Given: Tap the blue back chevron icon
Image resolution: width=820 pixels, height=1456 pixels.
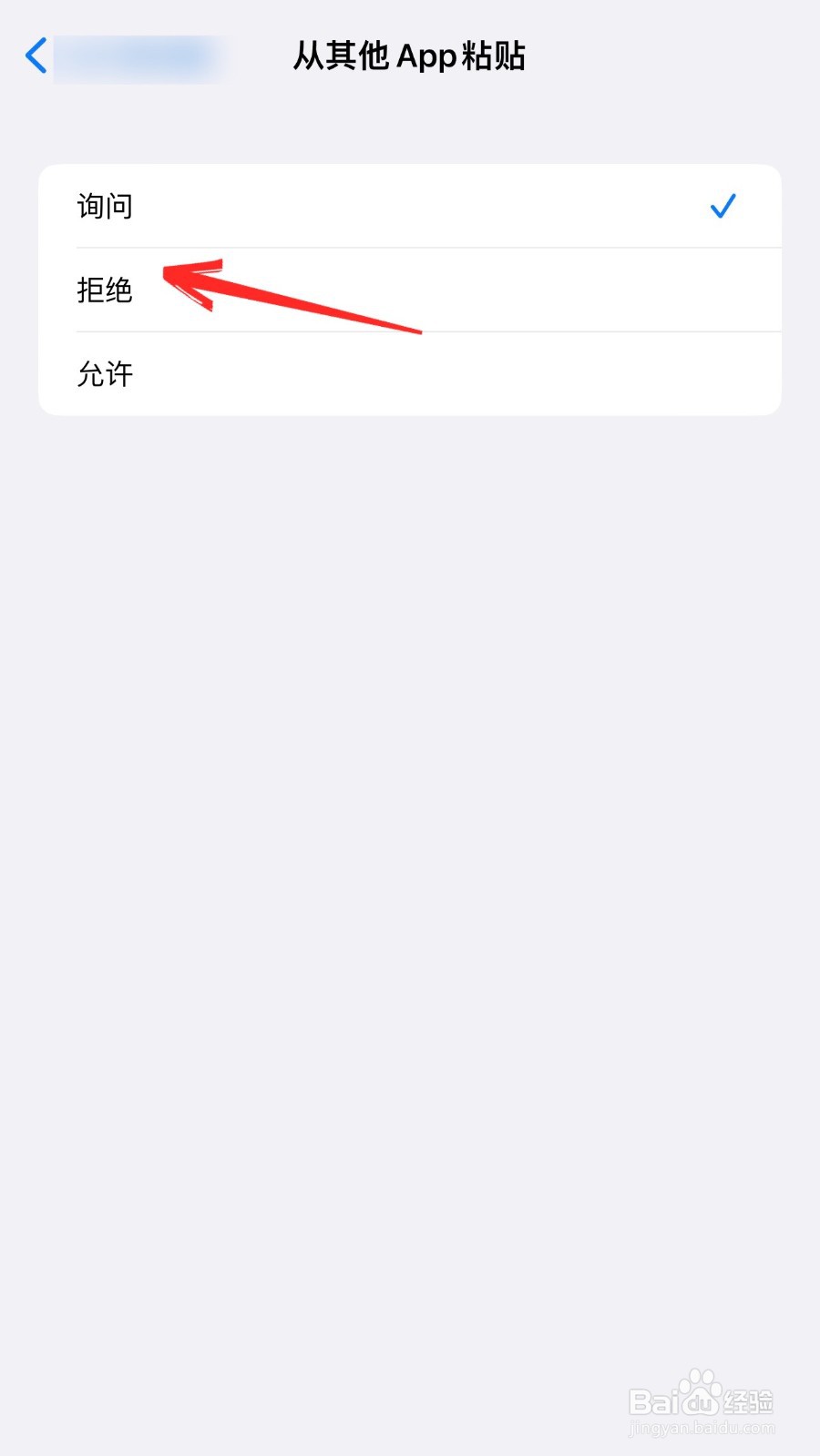Looking at the screenshot, I should [x=35, y=56].
